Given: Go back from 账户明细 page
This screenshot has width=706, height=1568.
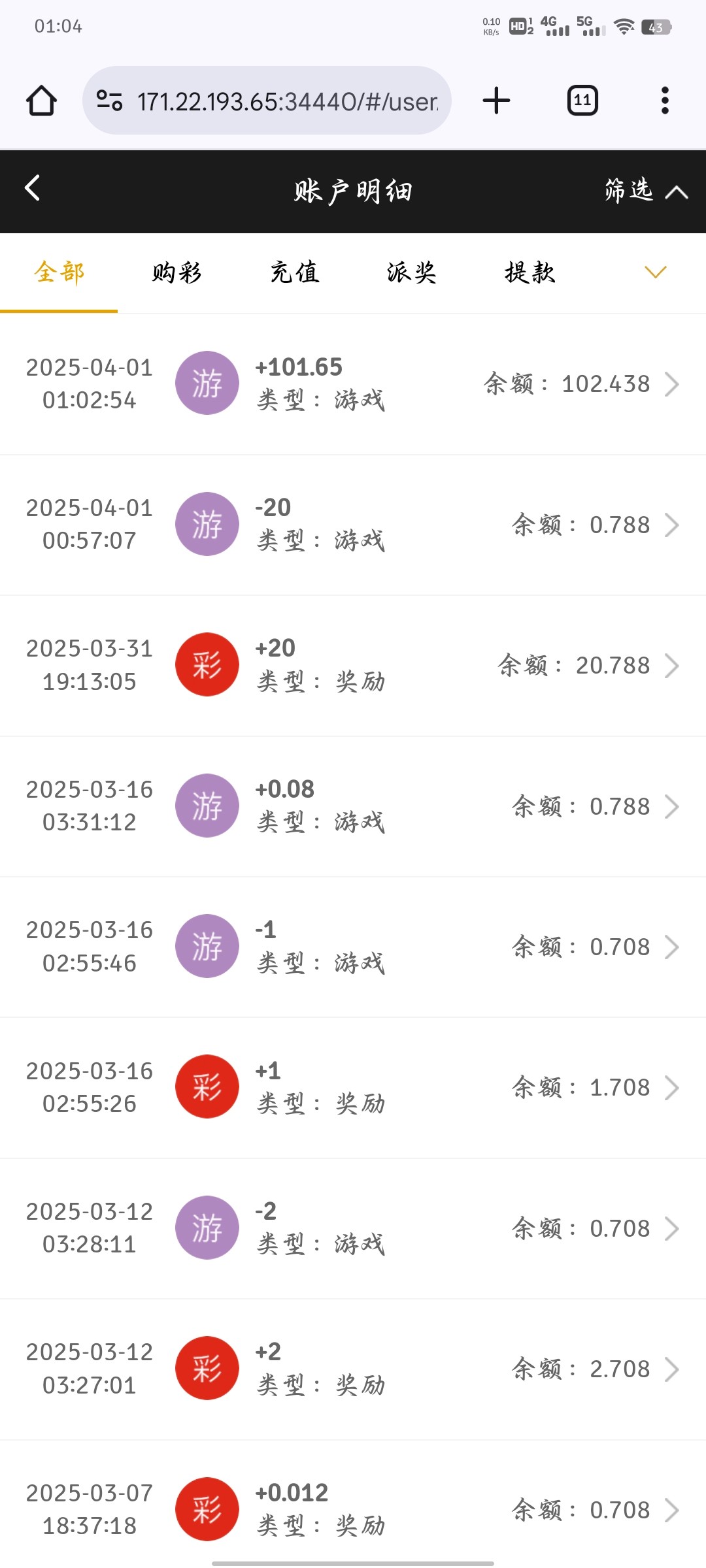Looking at the screenshot, I should [33, 188].
